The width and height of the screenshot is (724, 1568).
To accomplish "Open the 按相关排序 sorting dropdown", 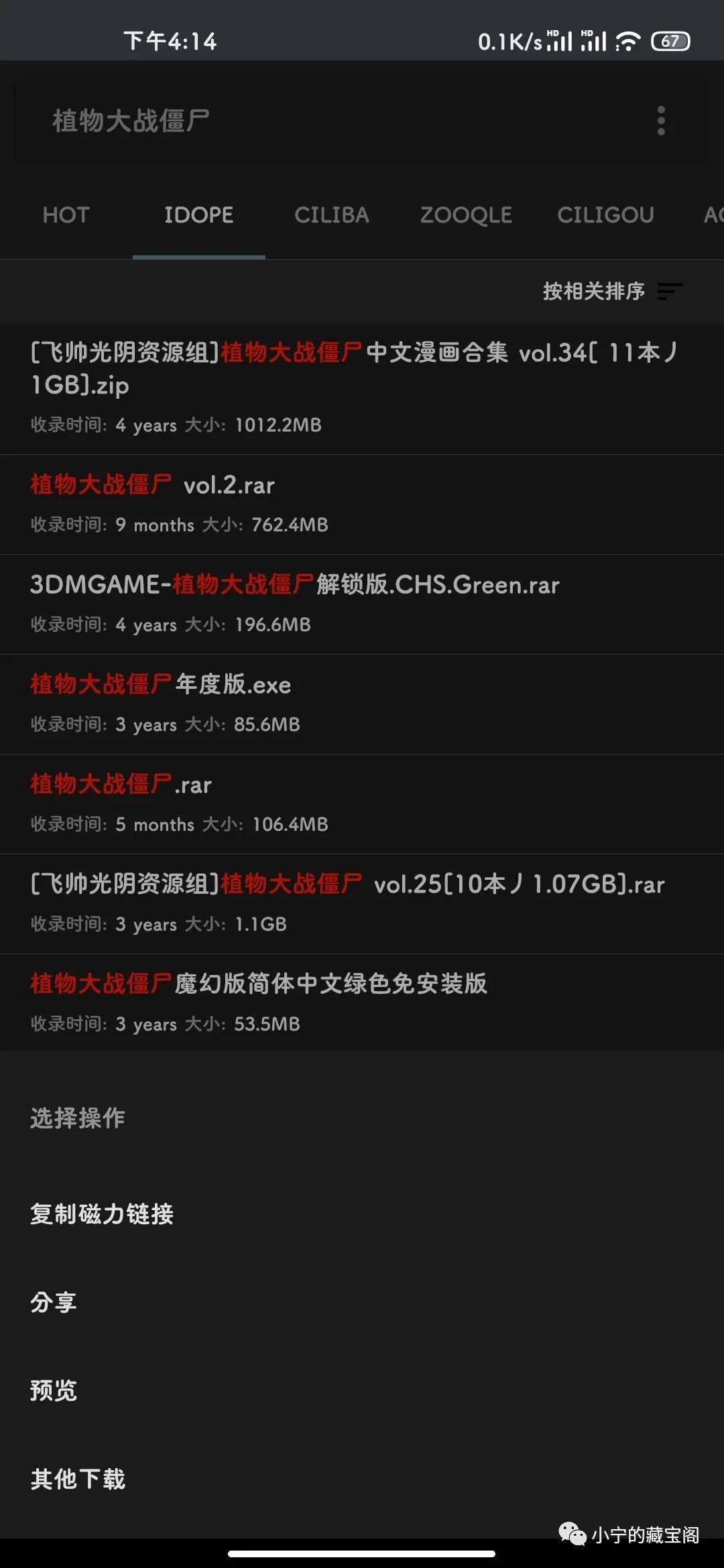I will tap(593, 291).
